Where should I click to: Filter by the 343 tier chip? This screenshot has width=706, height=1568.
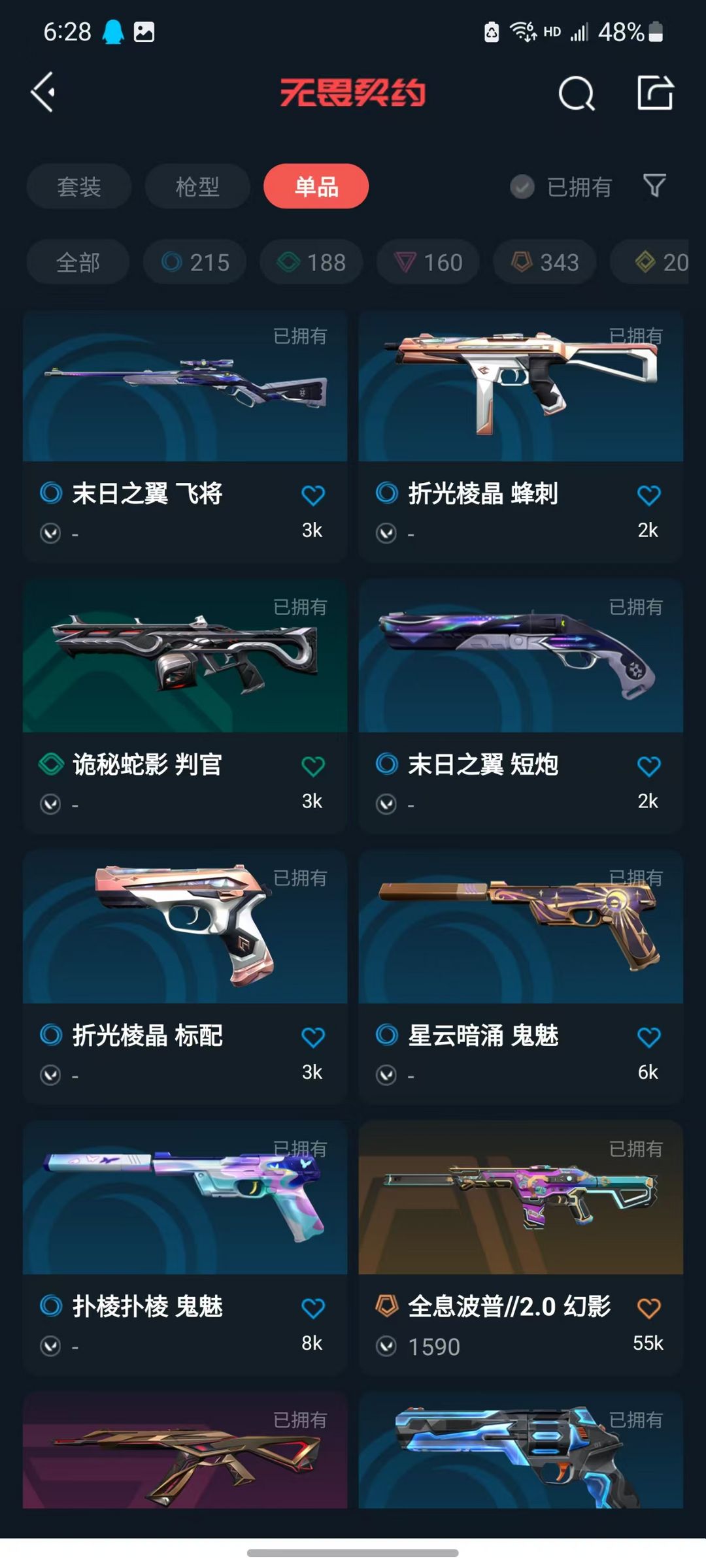[545, 262]
